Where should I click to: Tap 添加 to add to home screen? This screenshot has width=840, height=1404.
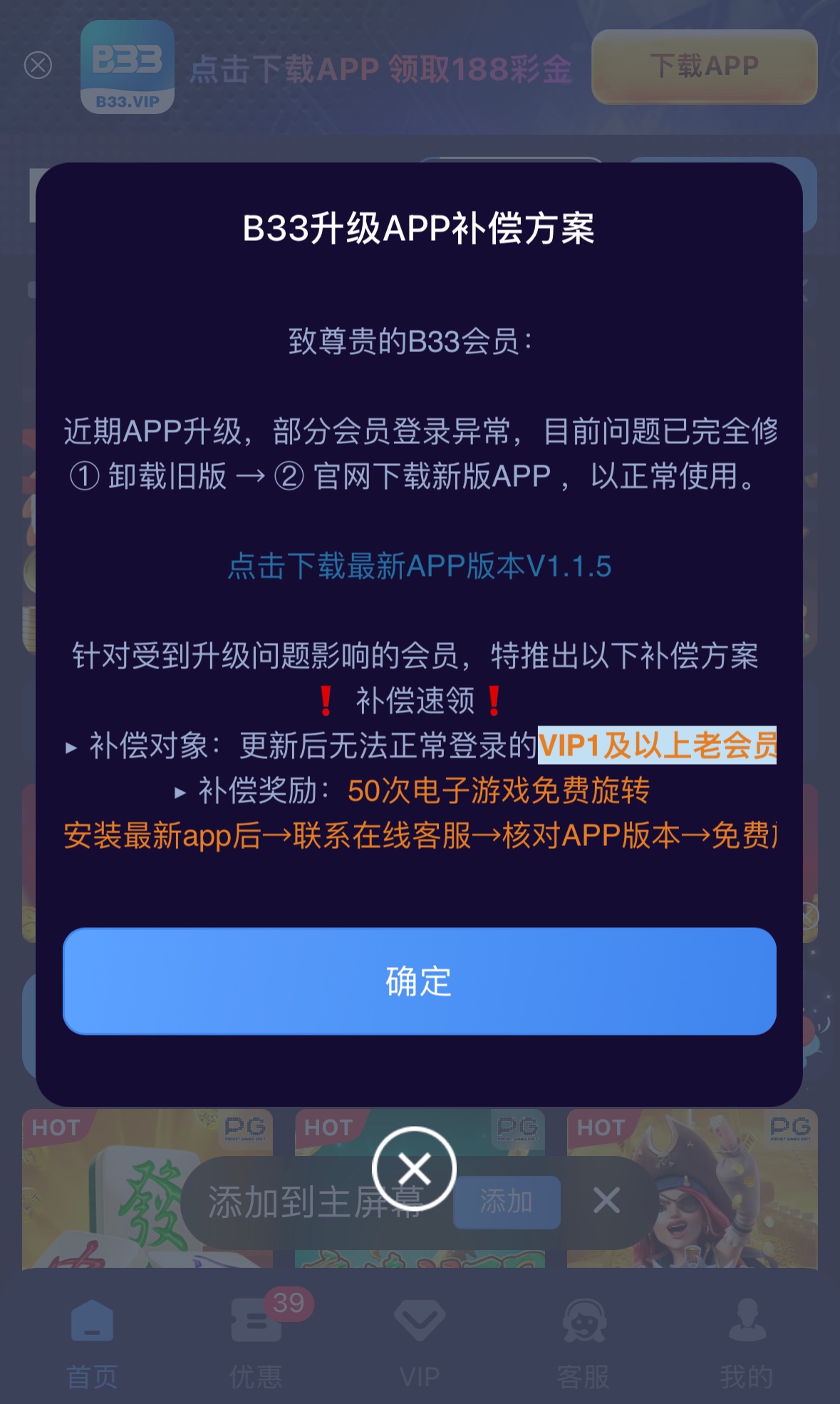click(506, 1202)
